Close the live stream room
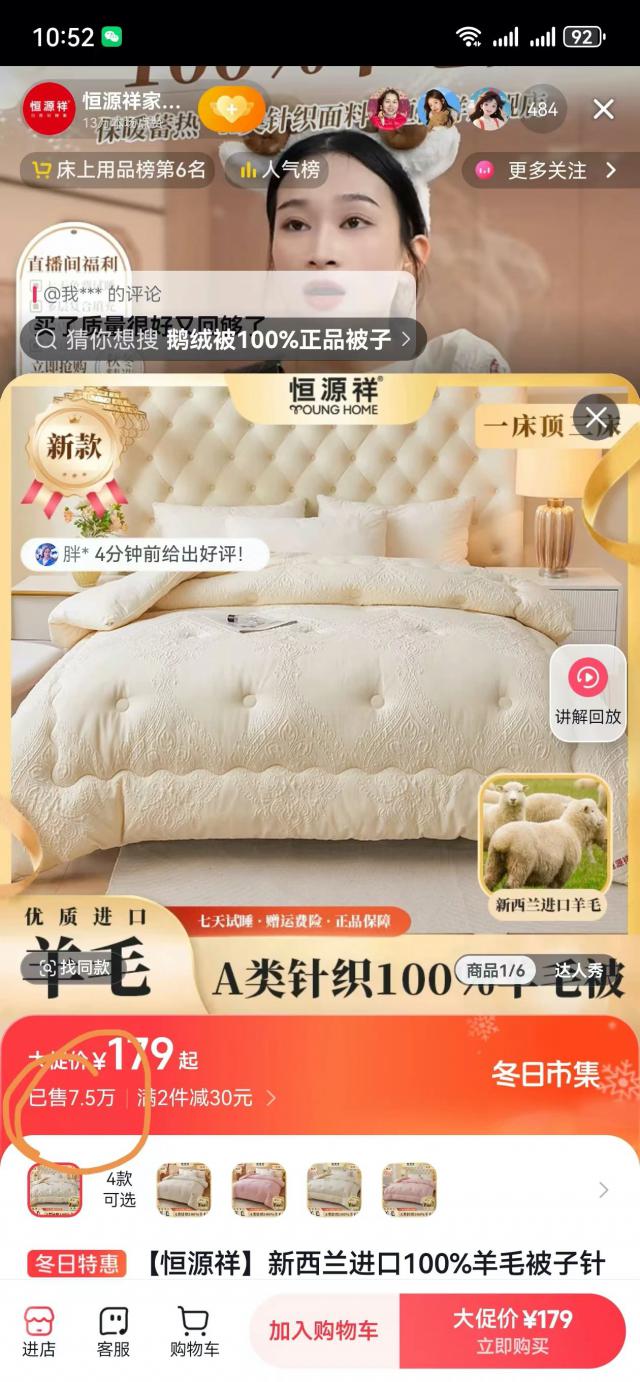Screen dimensions: 640x1382 tap(603, 109)
